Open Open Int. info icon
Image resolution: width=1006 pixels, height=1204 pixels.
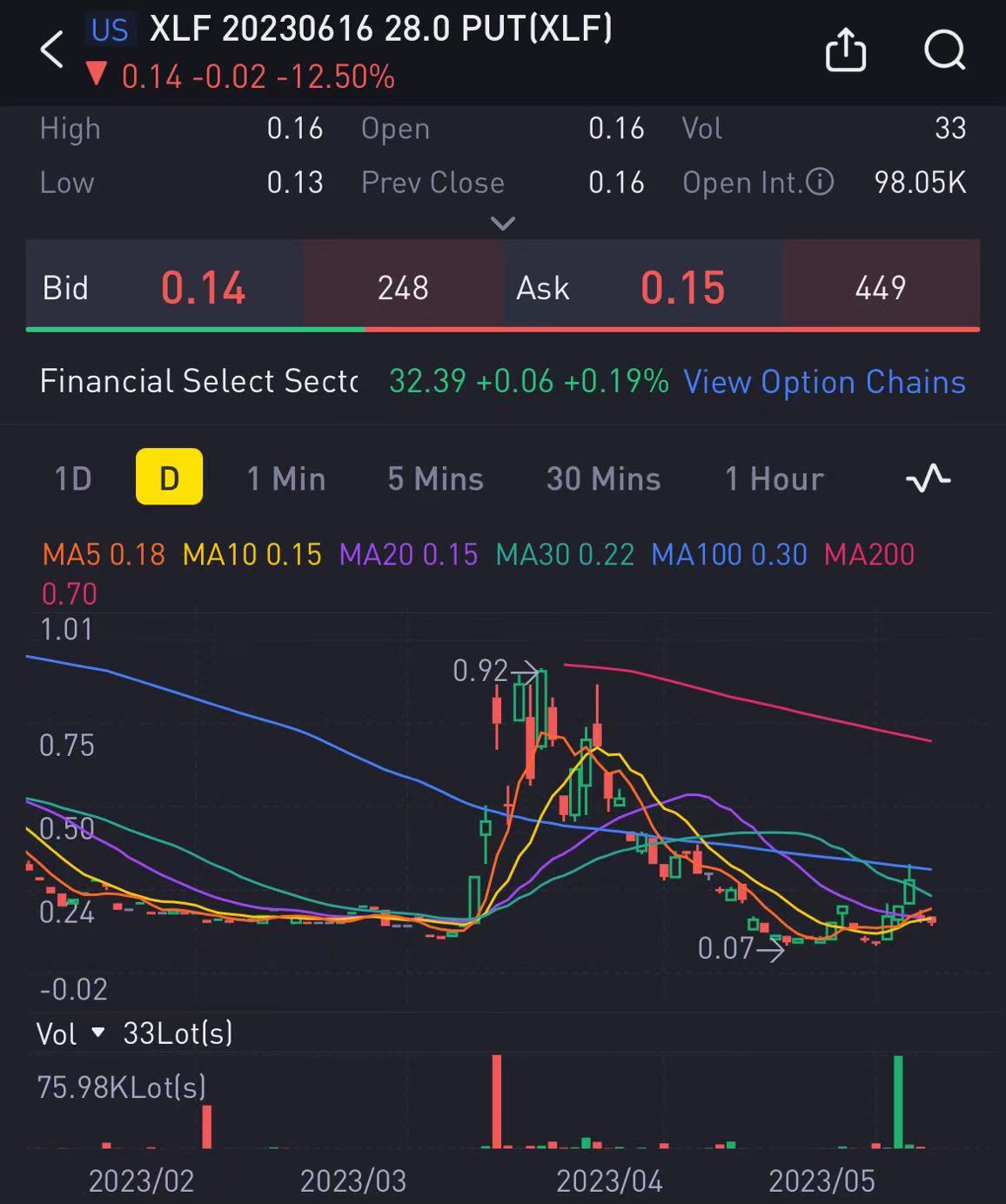click(x=819, y=182)
